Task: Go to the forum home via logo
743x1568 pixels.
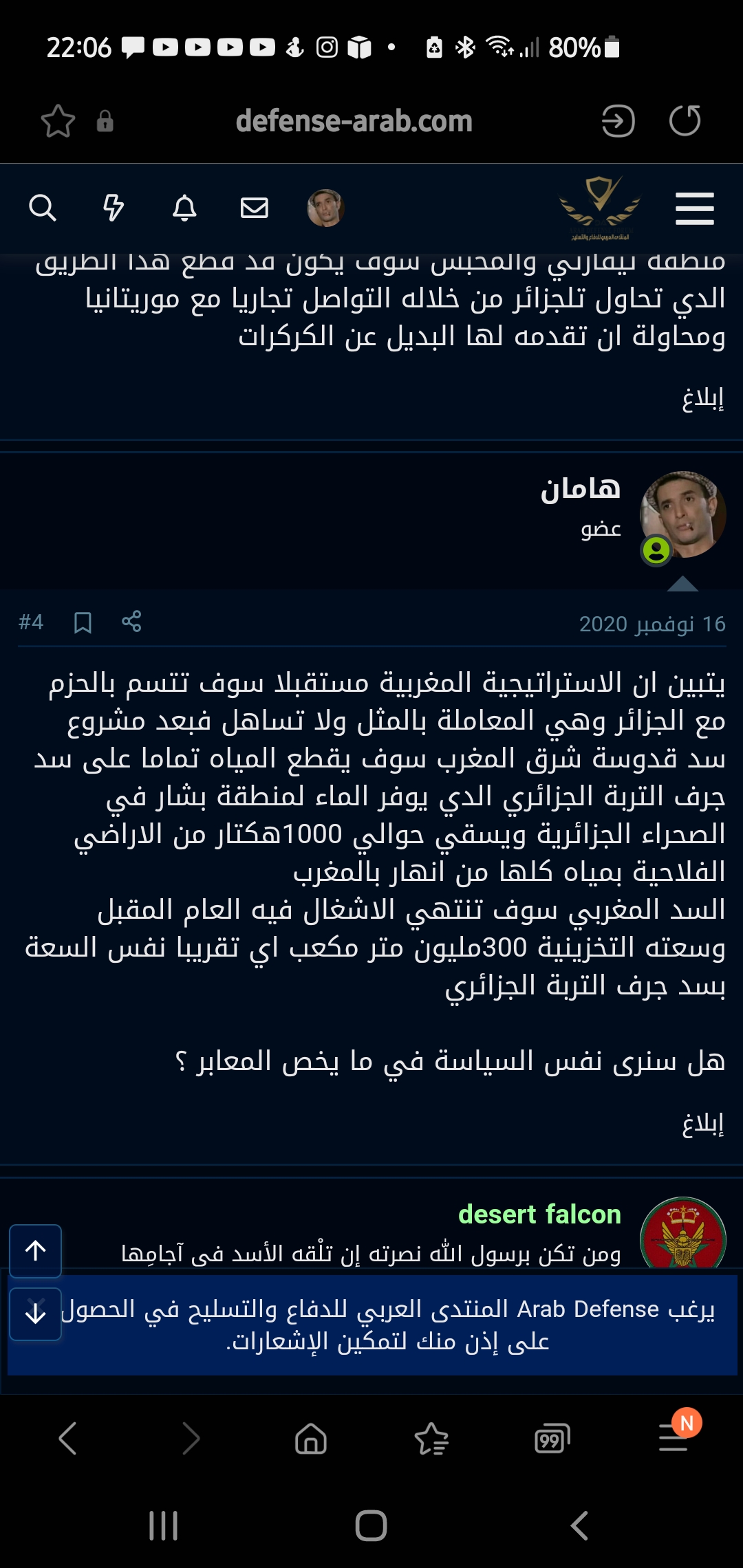Action: click(600, 208)
